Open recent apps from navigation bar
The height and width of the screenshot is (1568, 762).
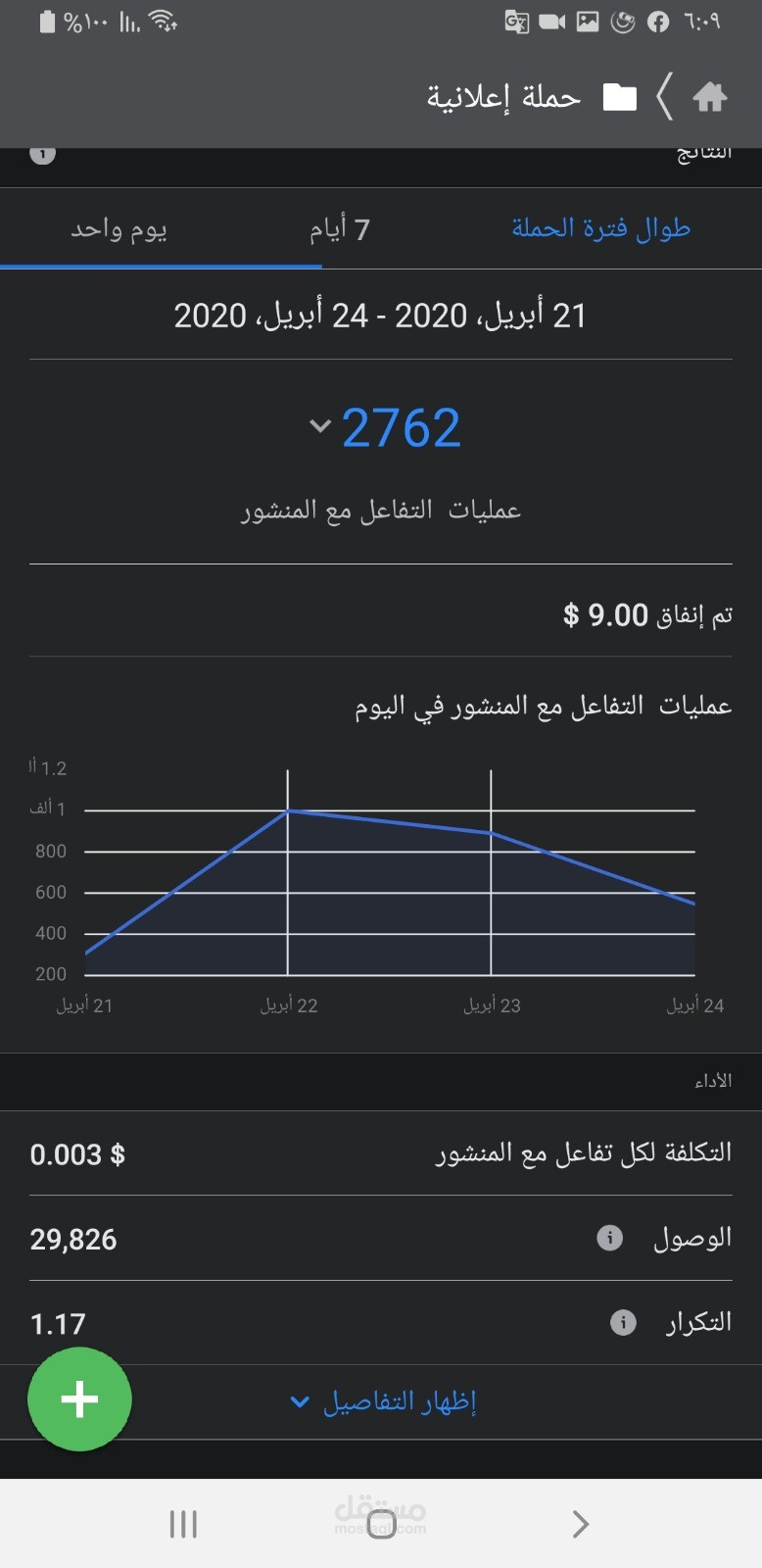(183, 1524)
